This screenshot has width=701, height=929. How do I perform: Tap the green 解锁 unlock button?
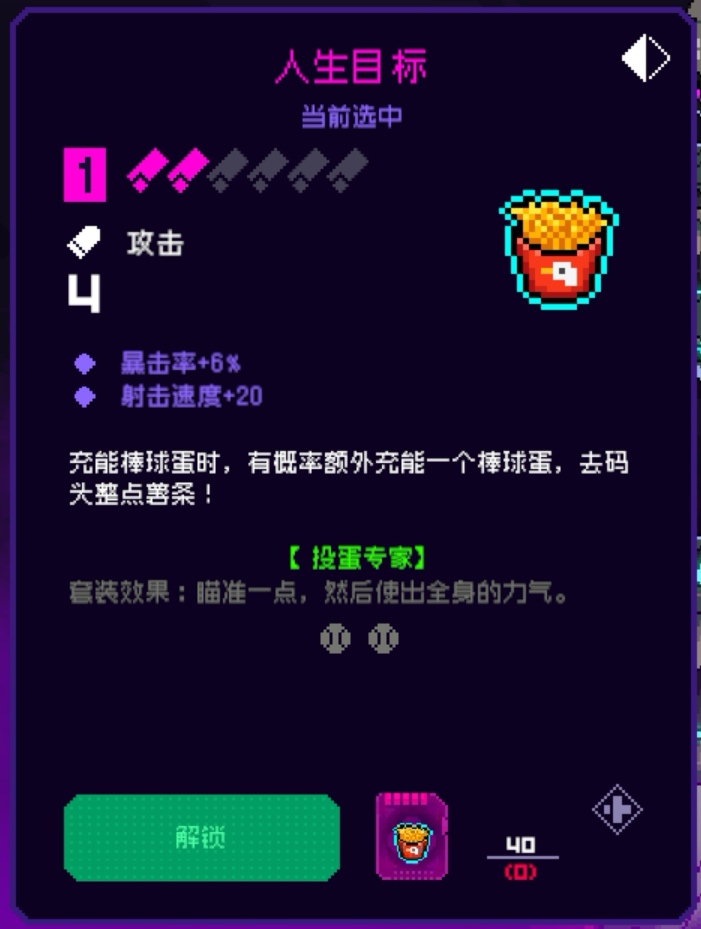click(202, 838)
